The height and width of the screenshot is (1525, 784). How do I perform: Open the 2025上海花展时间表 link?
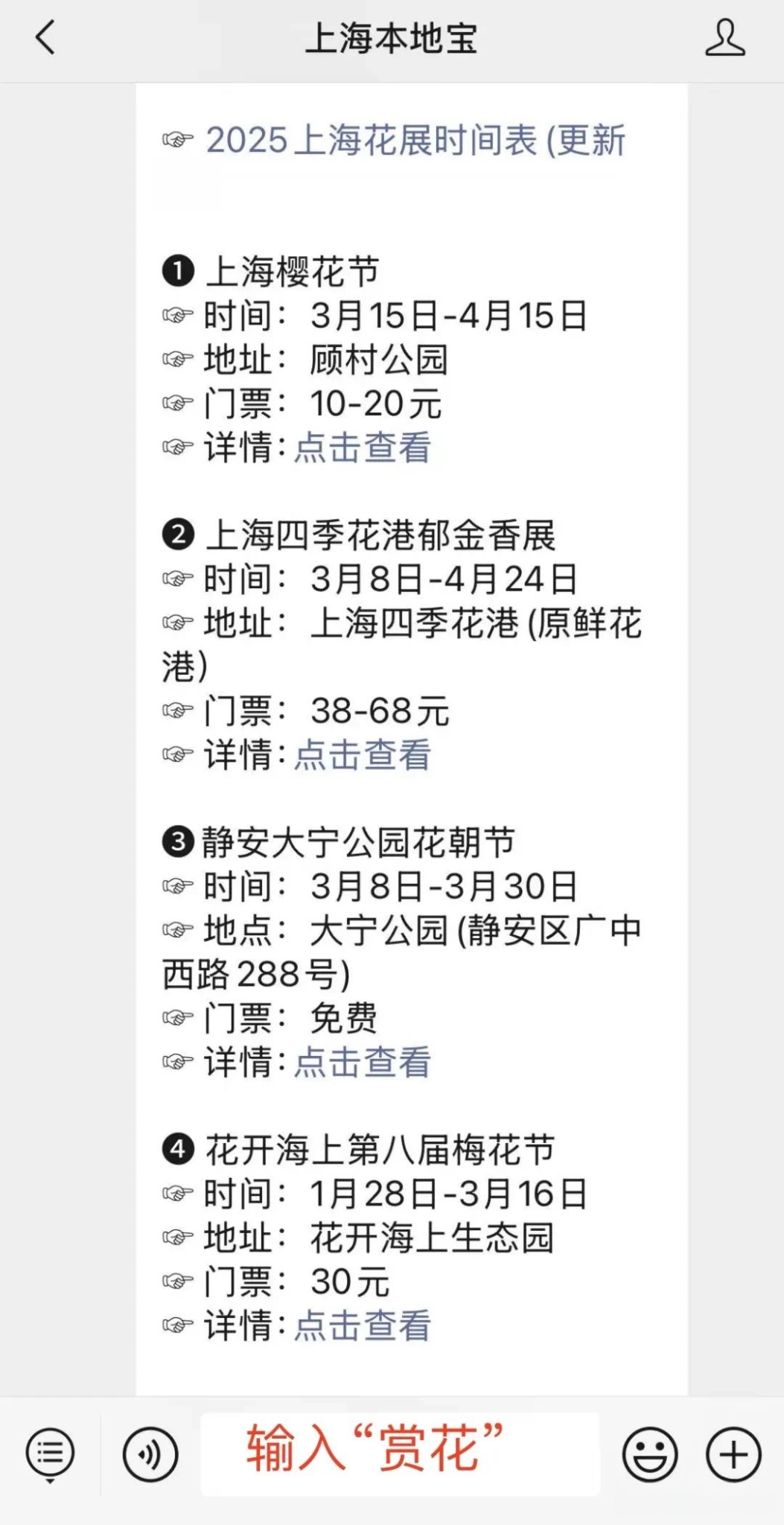[x=415, y=141]
